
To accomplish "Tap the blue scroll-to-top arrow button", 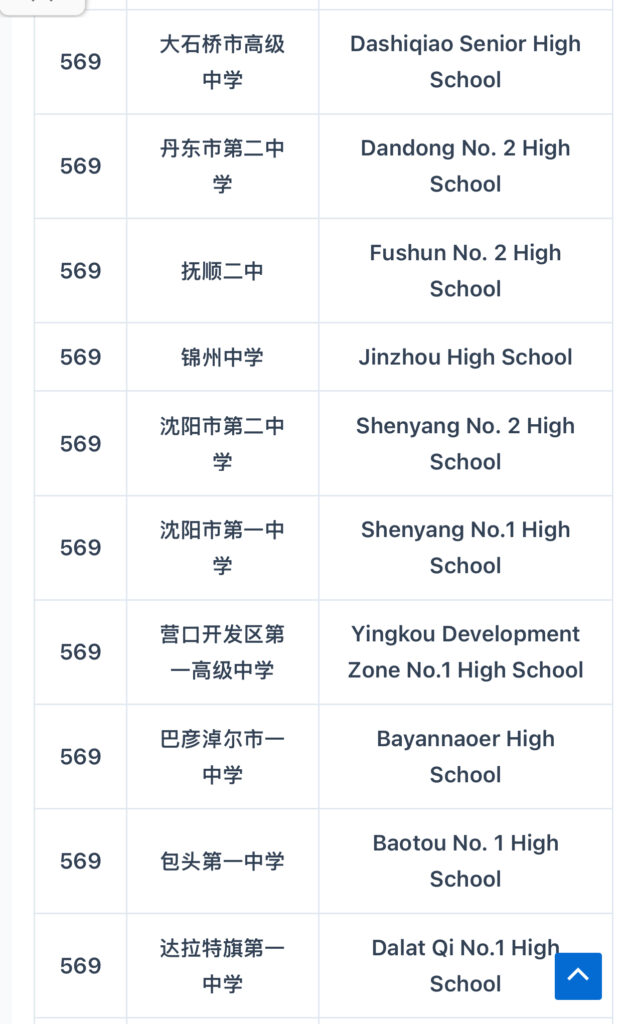I will pos(578,975).
